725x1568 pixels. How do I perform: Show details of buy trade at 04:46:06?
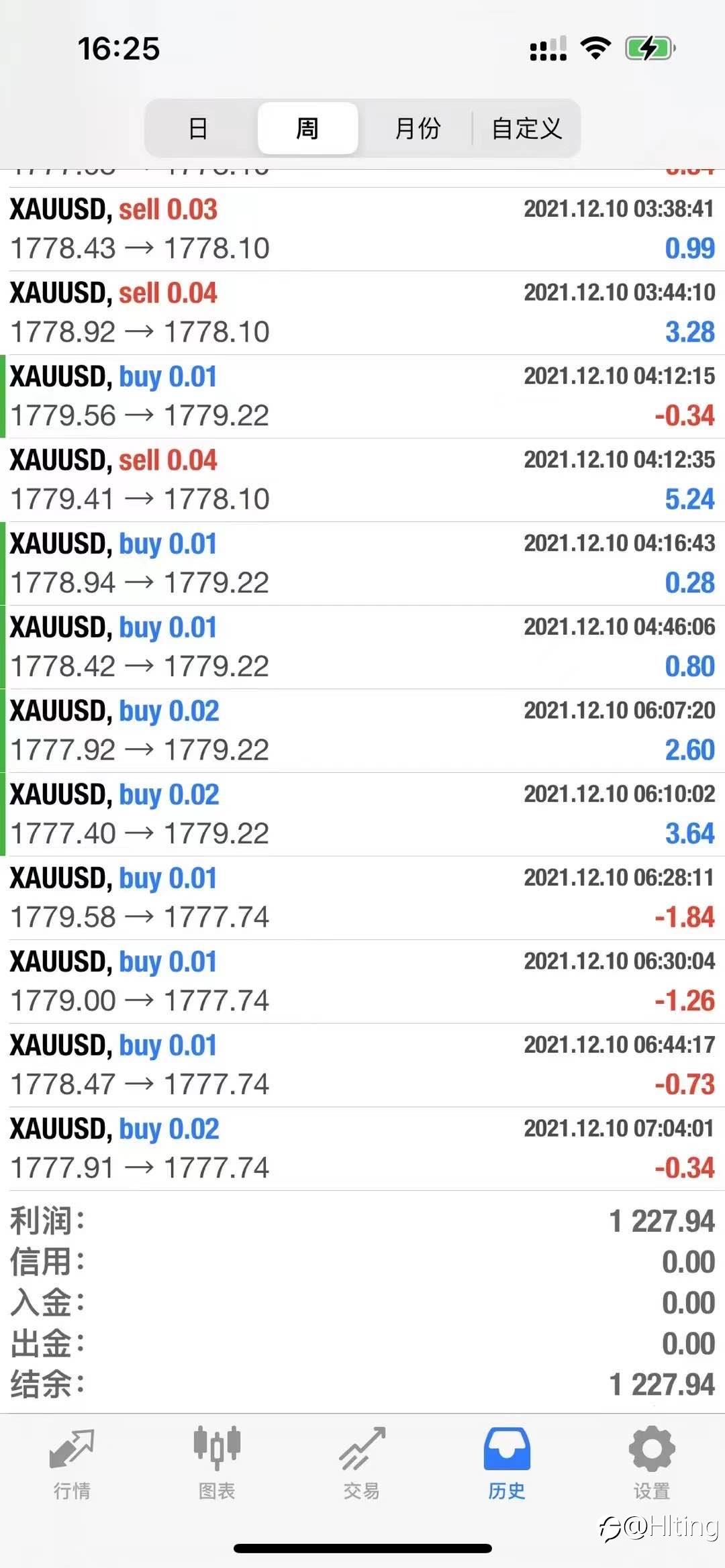tap(362, 647)
